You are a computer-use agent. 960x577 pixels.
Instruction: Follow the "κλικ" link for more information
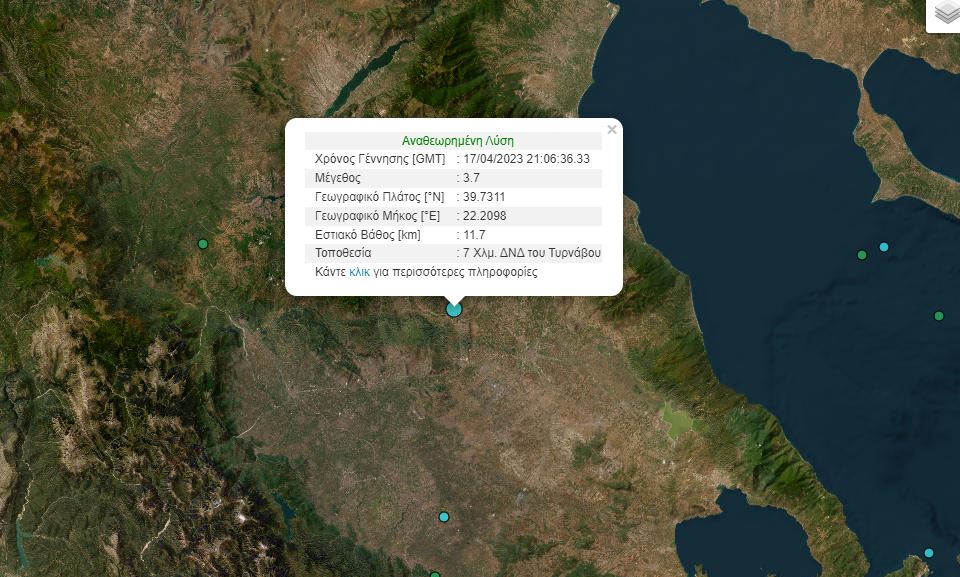(360, 272)
